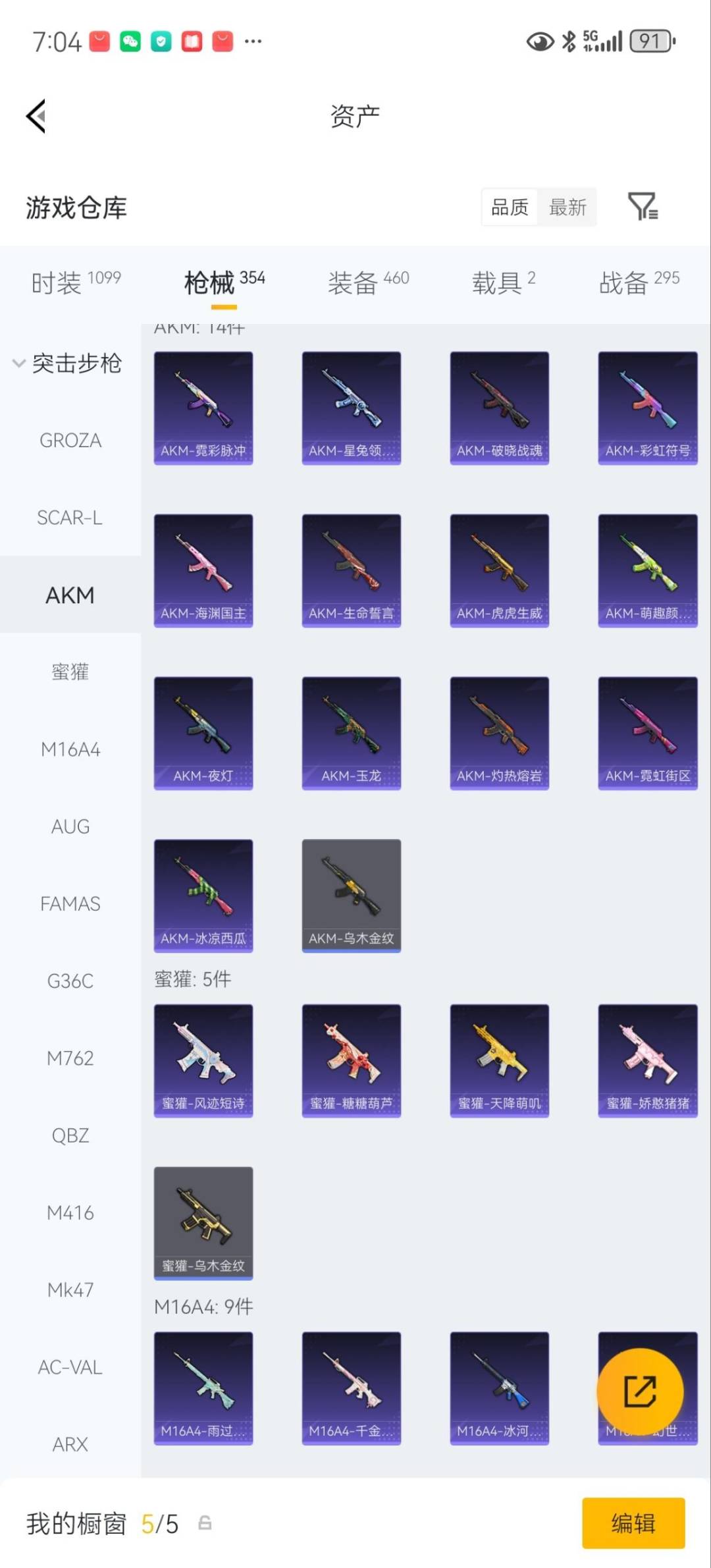This screenshot has width=711, height=1568.
Task: Choose AUG from the weapon list
Action: [70, 826]
